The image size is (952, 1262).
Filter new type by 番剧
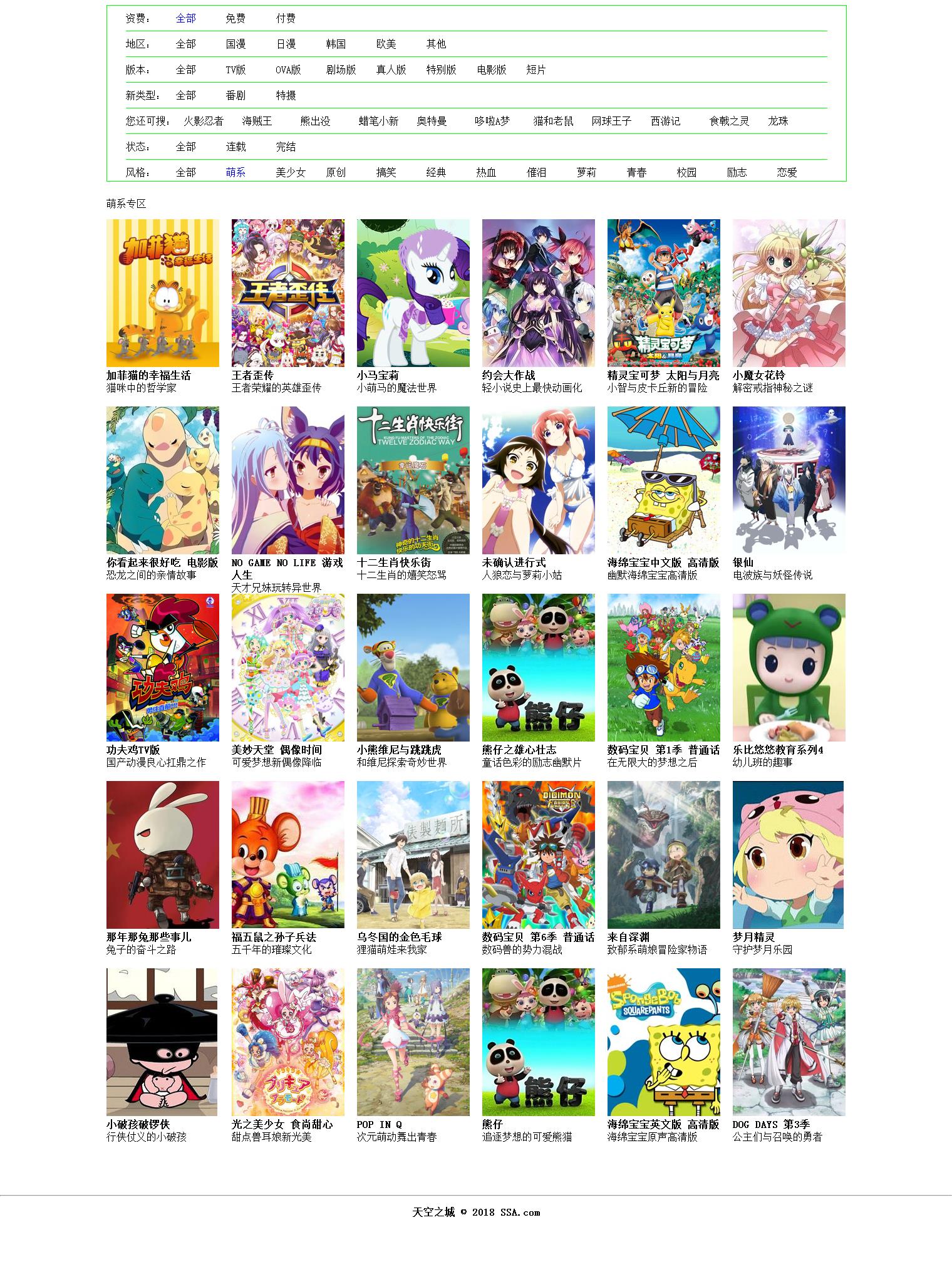(235, 95)
